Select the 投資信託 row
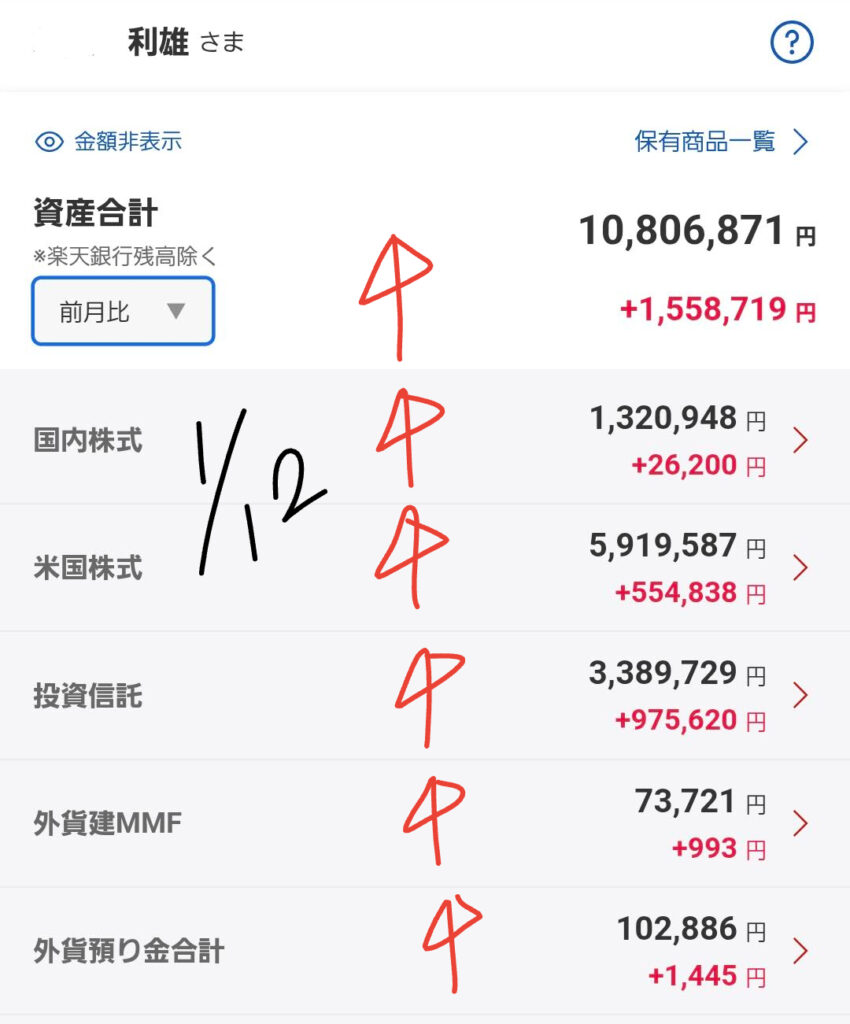The height and width of the screenshot is (1024, 850). [x=88, y=696]
